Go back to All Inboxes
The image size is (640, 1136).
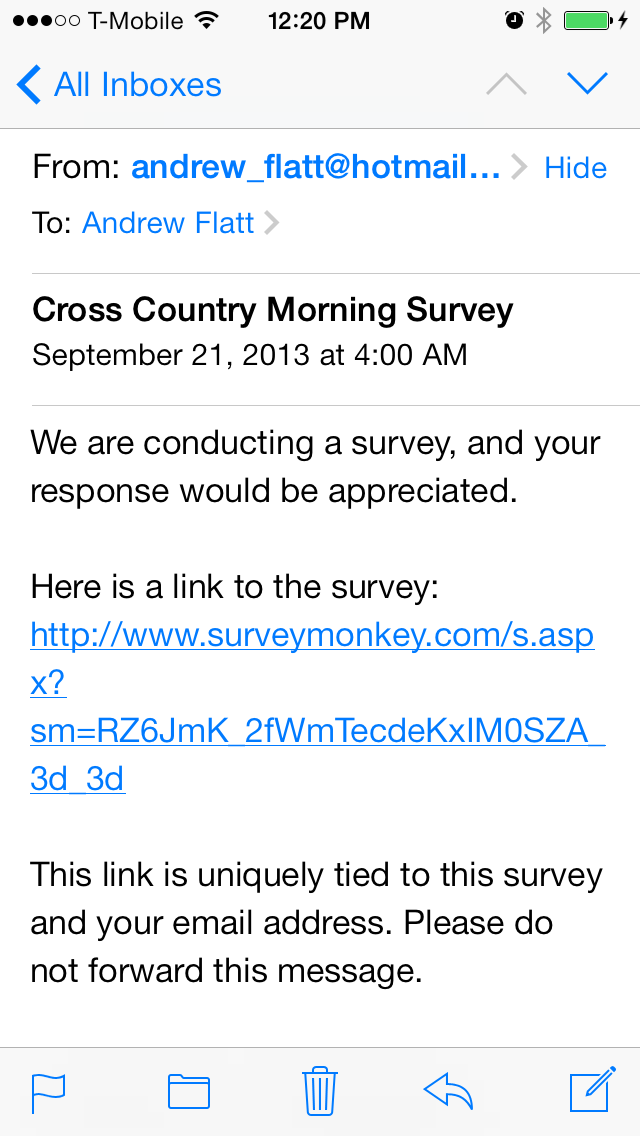click(x=120, y=85)
